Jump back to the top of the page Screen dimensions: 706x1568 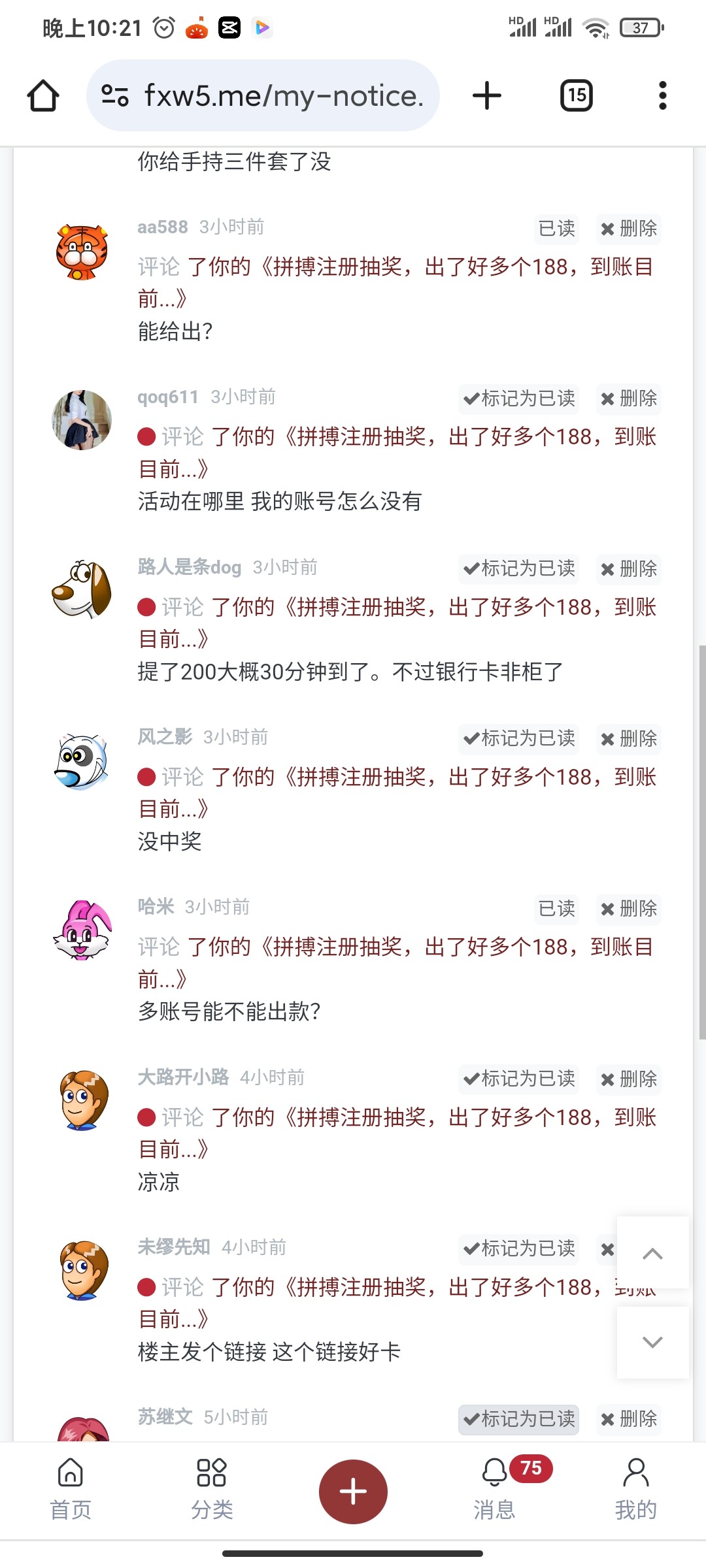(x=652, y=1253)
